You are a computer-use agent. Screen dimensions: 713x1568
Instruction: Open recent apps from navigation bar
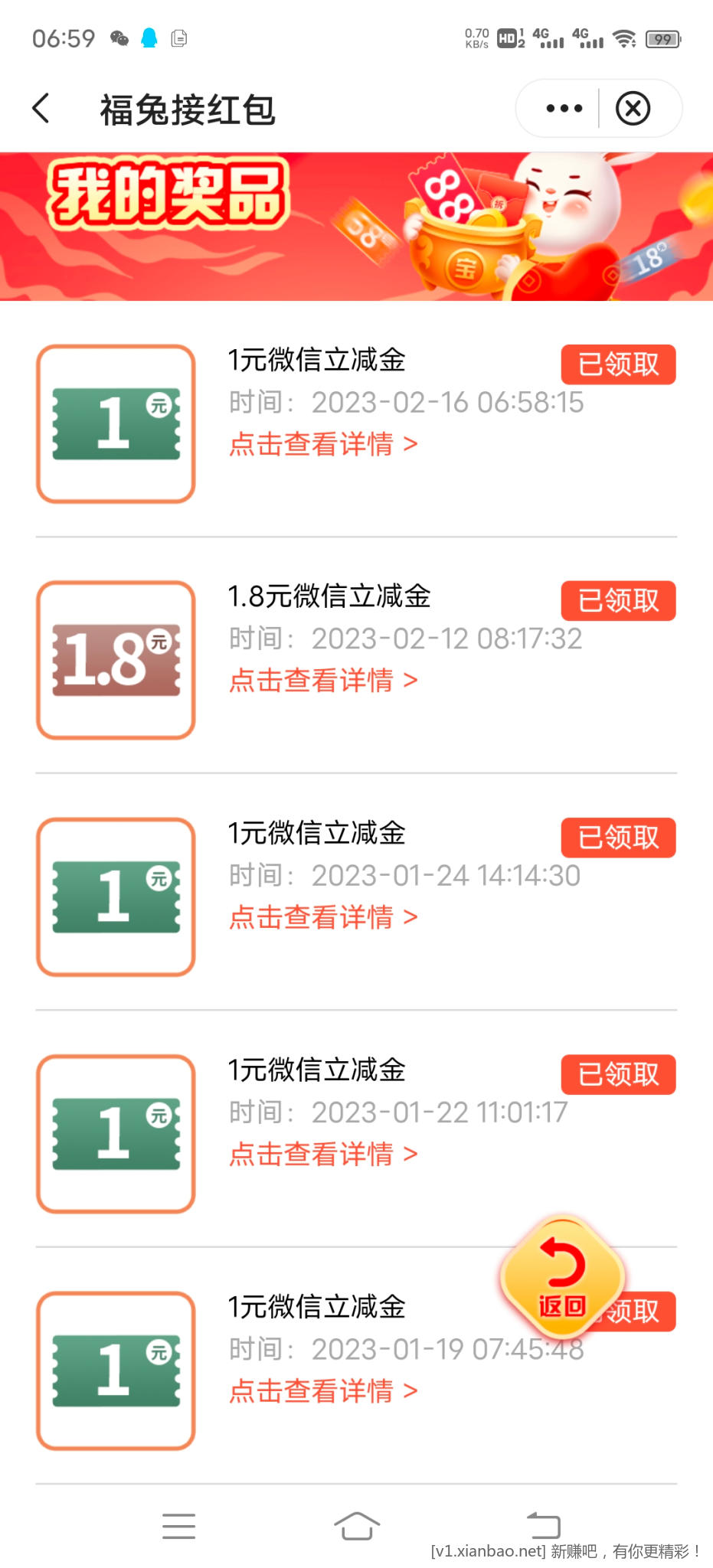coord(179,1525)
